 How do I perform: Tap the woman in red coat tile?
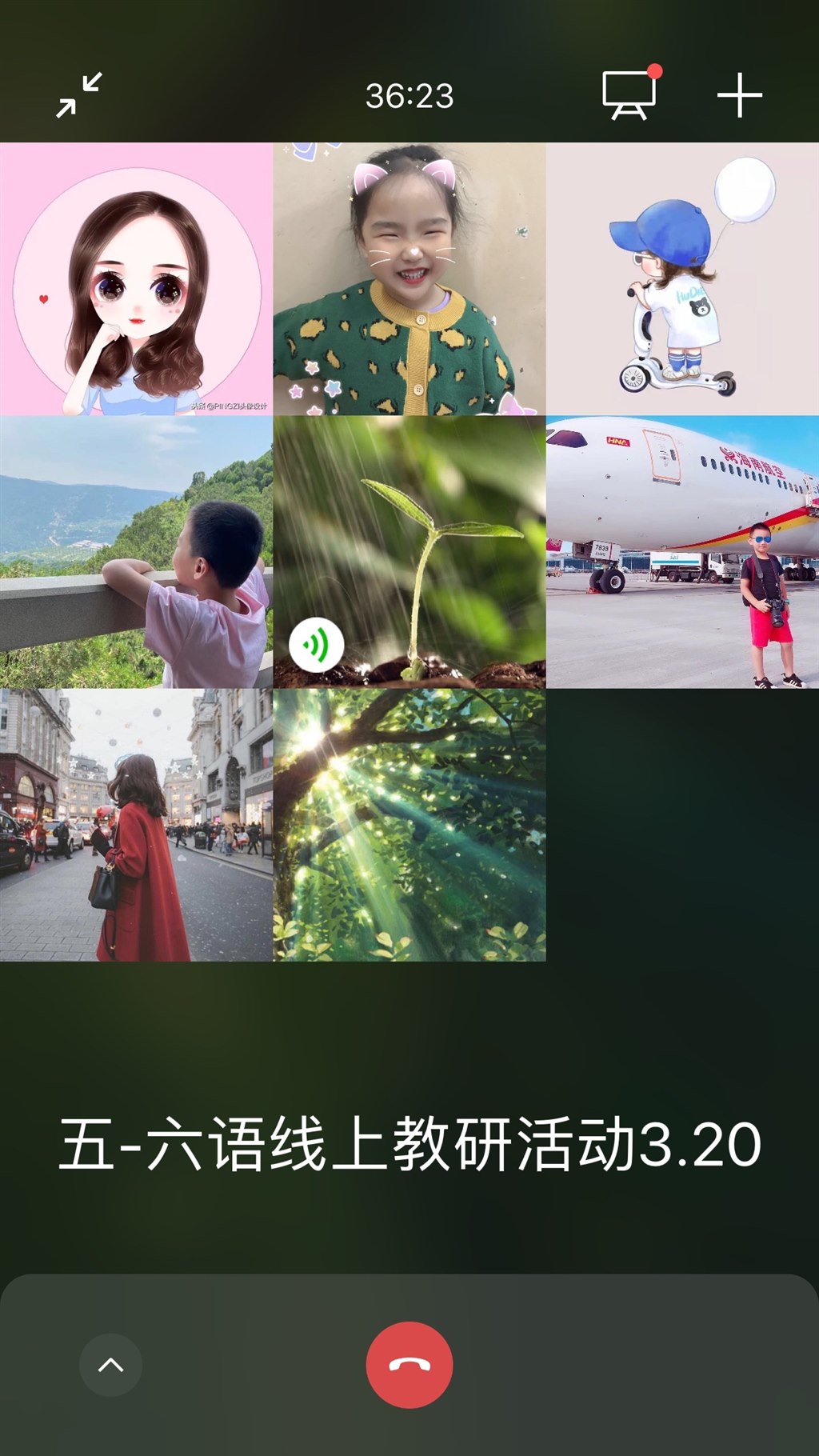(136, 825)
